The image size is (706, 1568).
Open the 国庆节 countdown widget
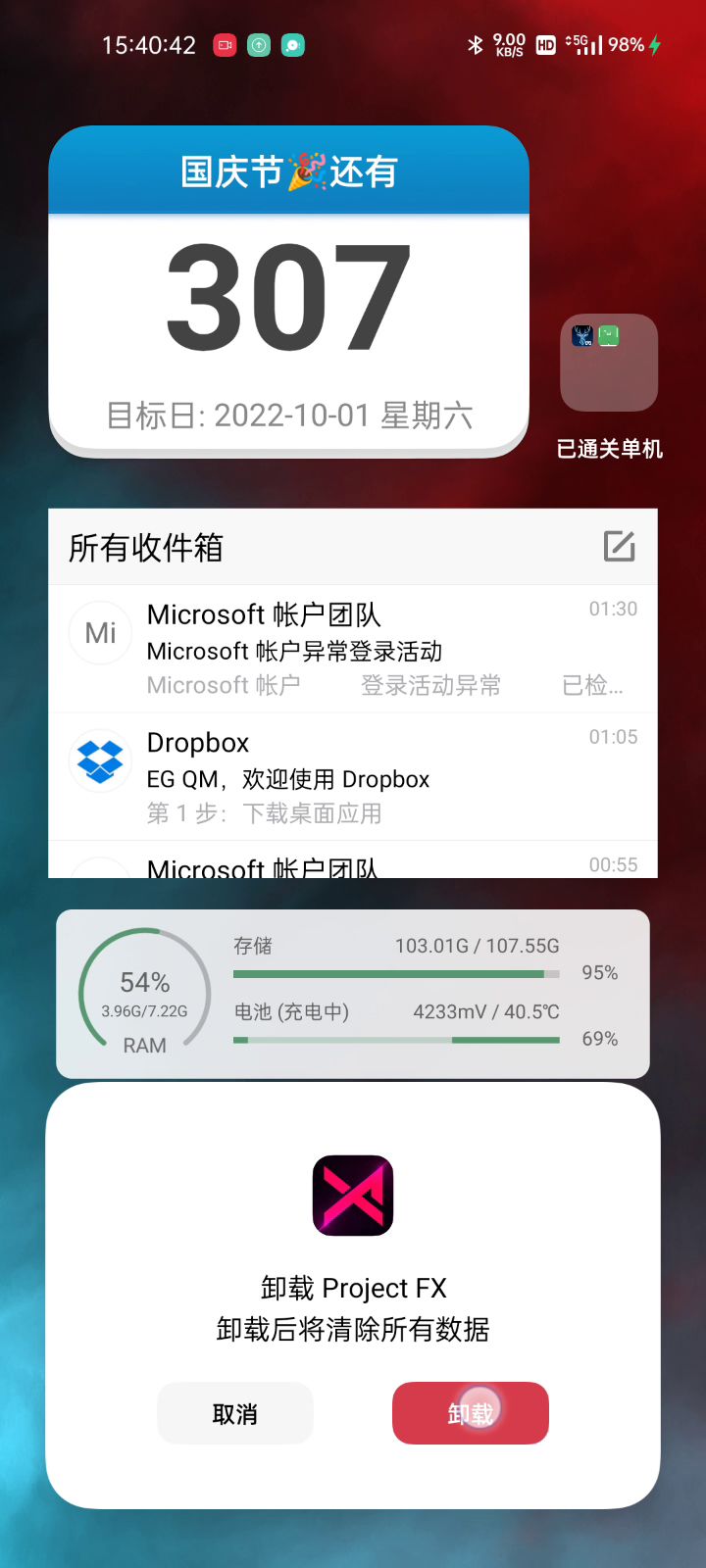coord(288,294)
